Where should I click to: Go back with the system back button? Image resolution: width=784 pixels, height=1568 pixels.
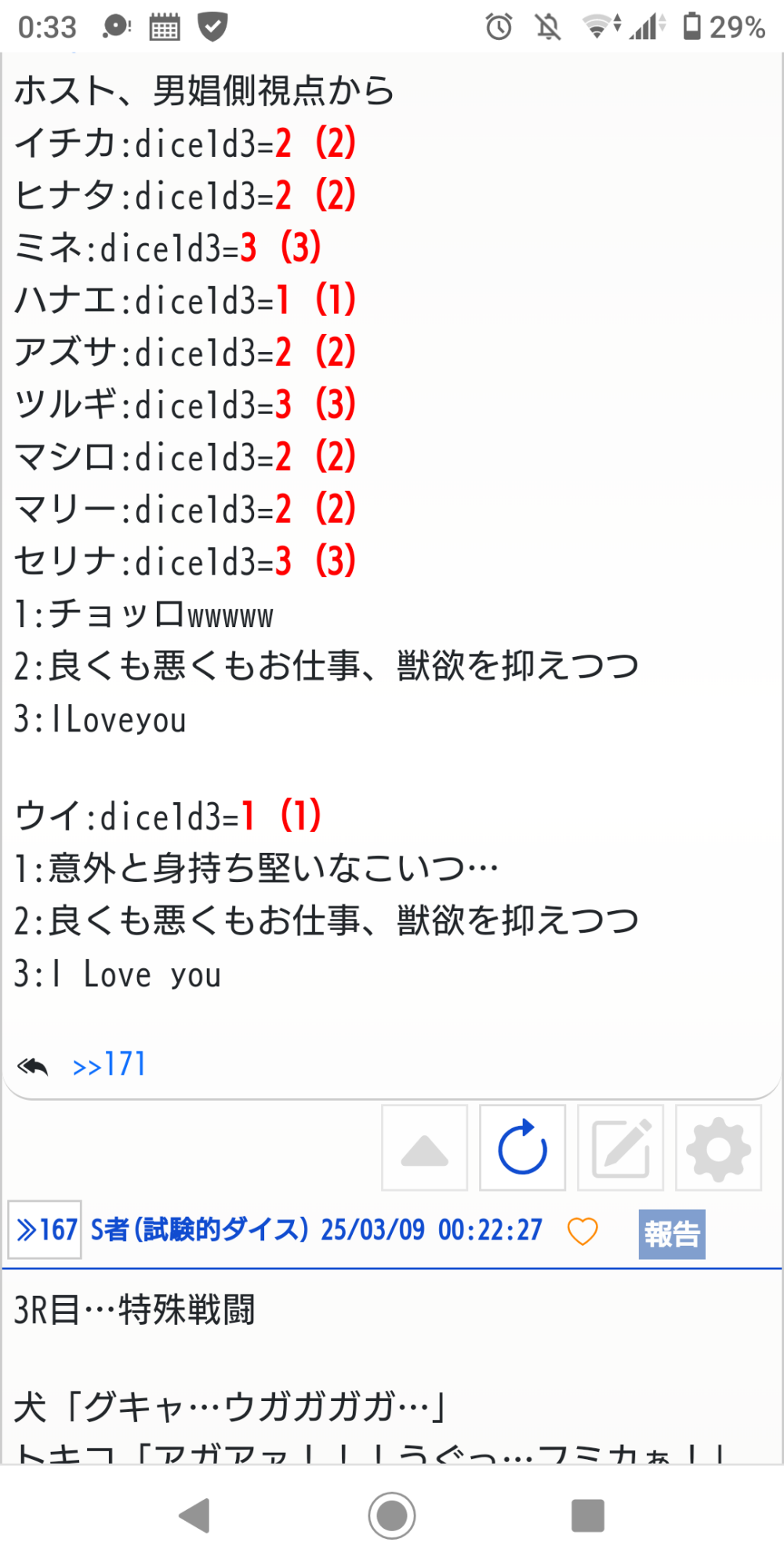194,1515
